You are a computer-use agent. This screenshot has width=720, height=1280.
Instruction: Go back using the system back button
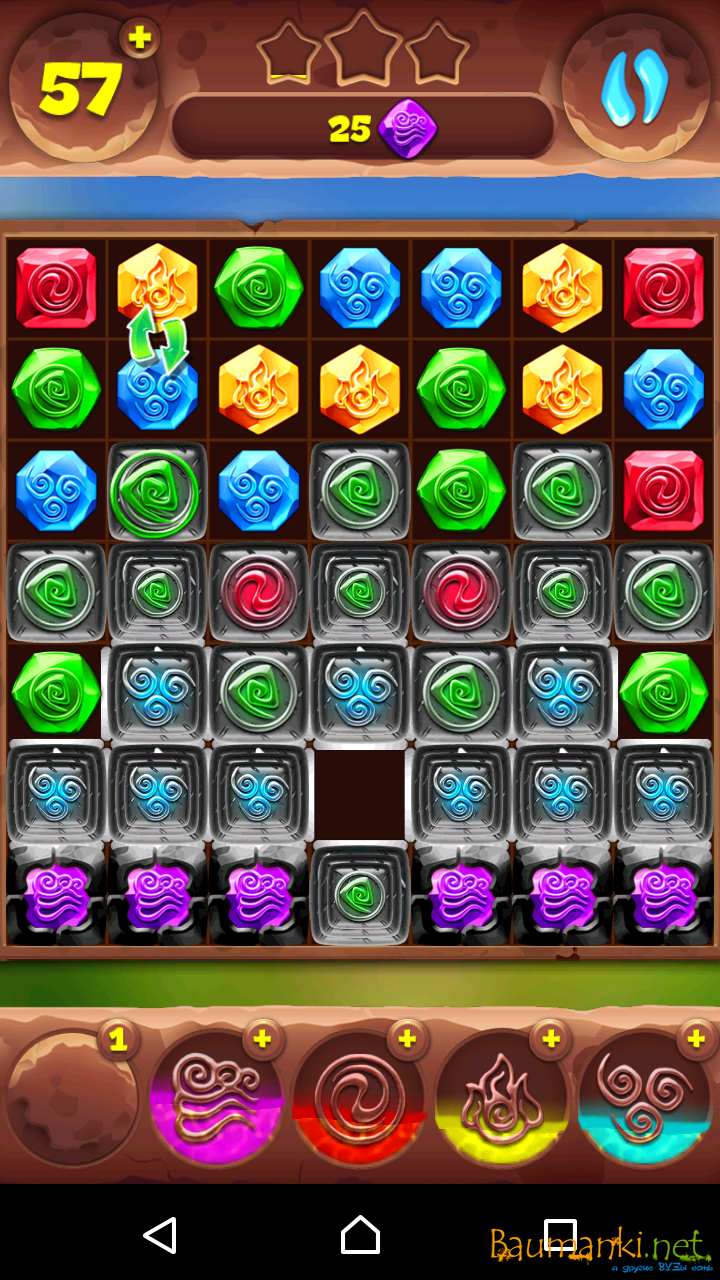(x=160, y=1236)
